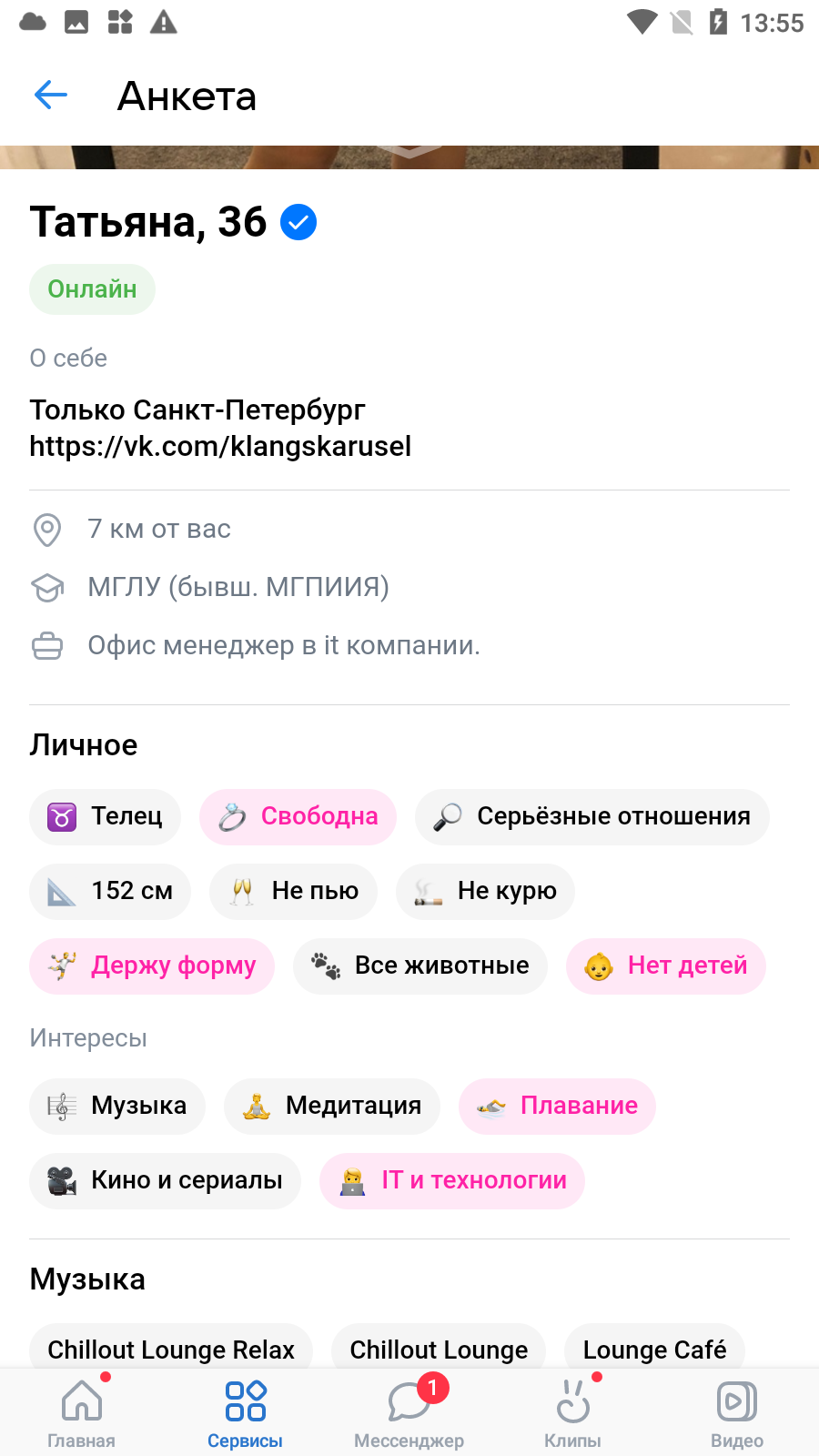Go back from the Анкета screen
The width and height of the screenshot is (819, 1456).
pos(51,95)
